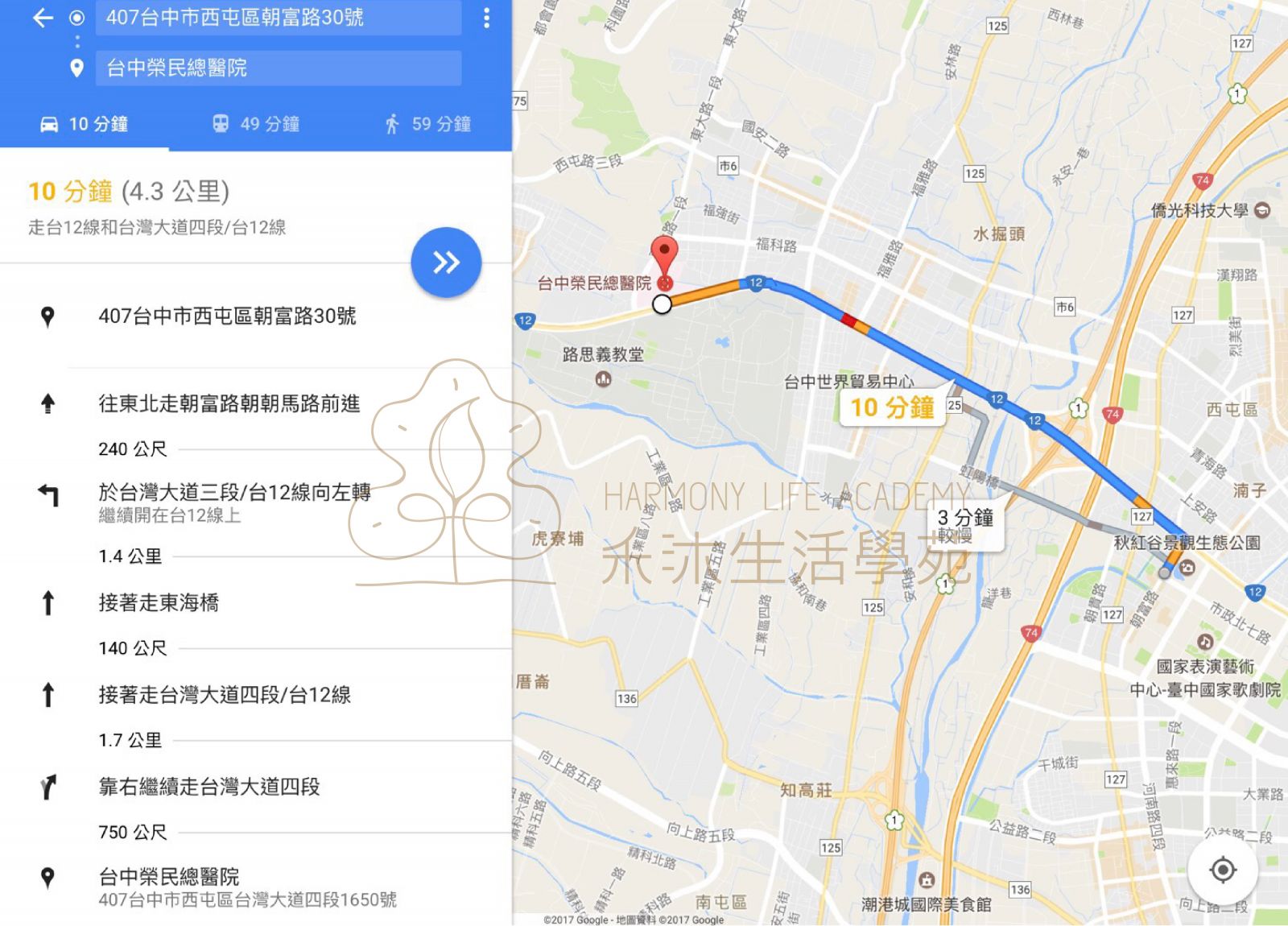Screen dimensions: 1288x926
Task: Switch to transit 49 分鐘 tab
Action: pos(256,124)
